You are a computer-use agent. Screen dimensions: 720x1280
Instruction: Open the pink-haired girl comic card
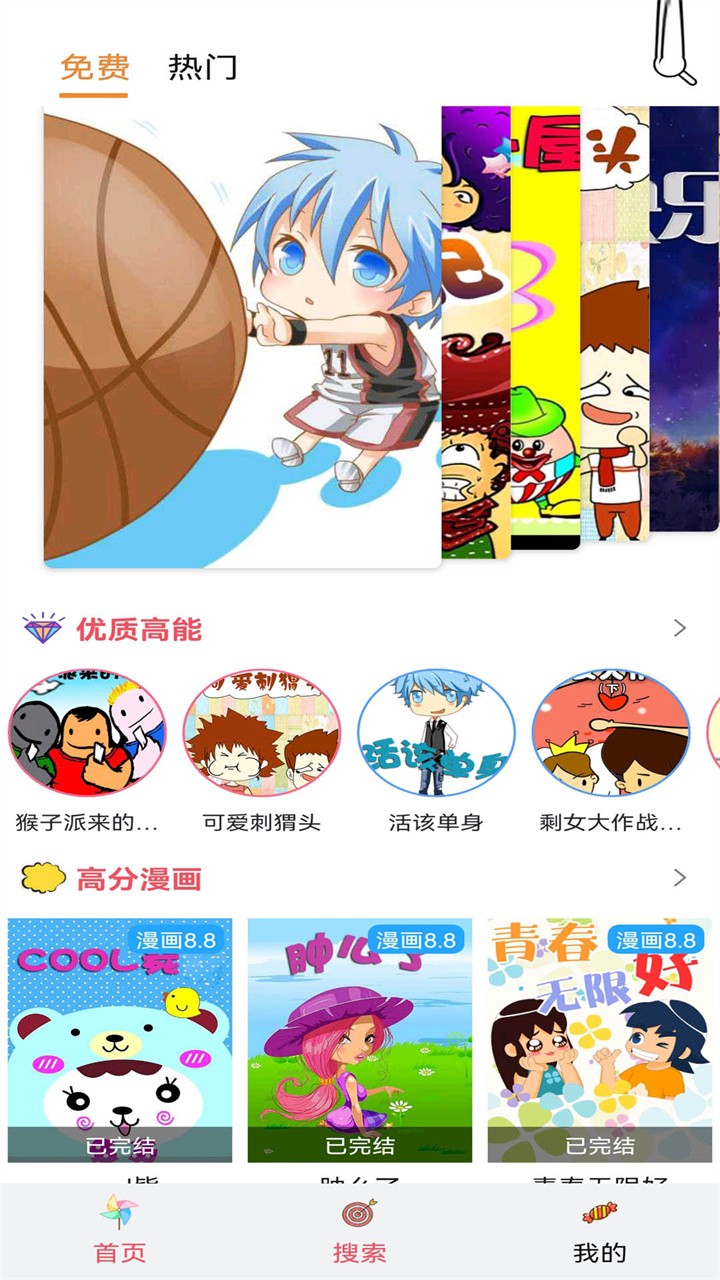click(360, 1040)
